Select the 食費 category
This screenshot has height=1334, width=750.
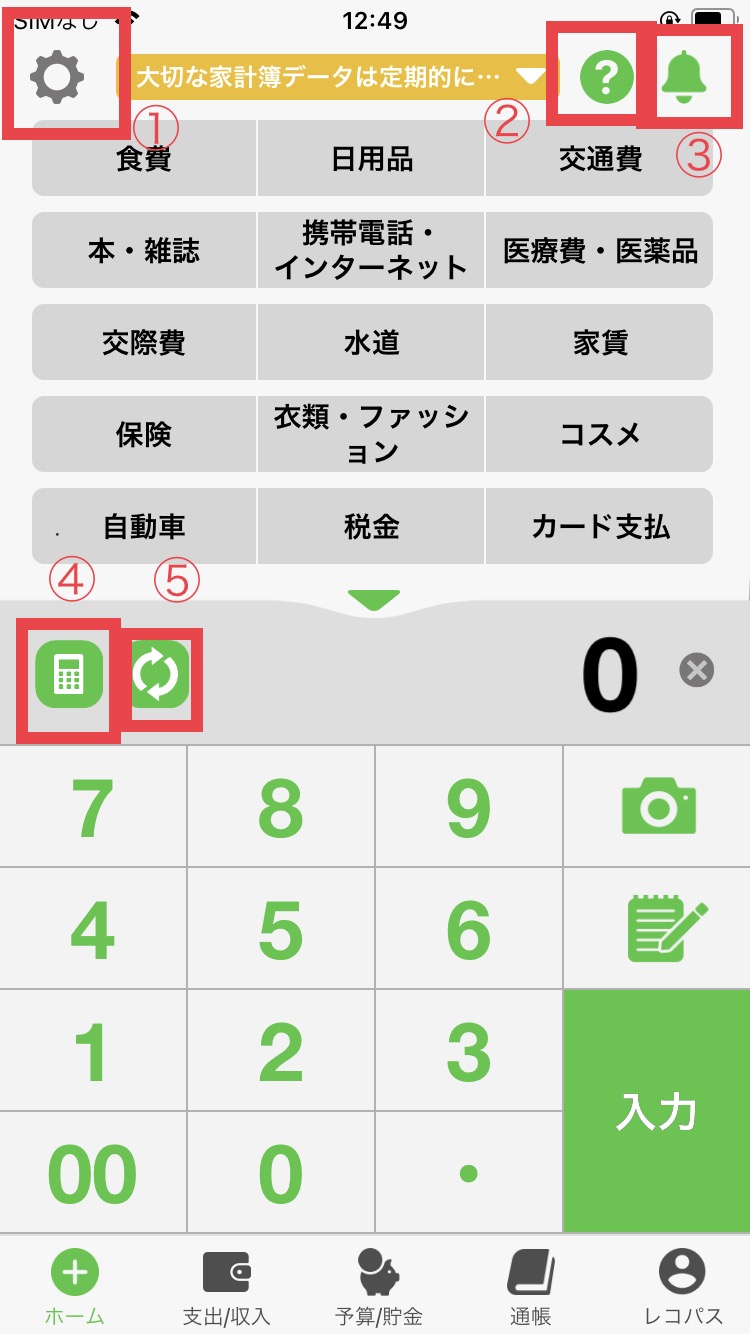144,159
